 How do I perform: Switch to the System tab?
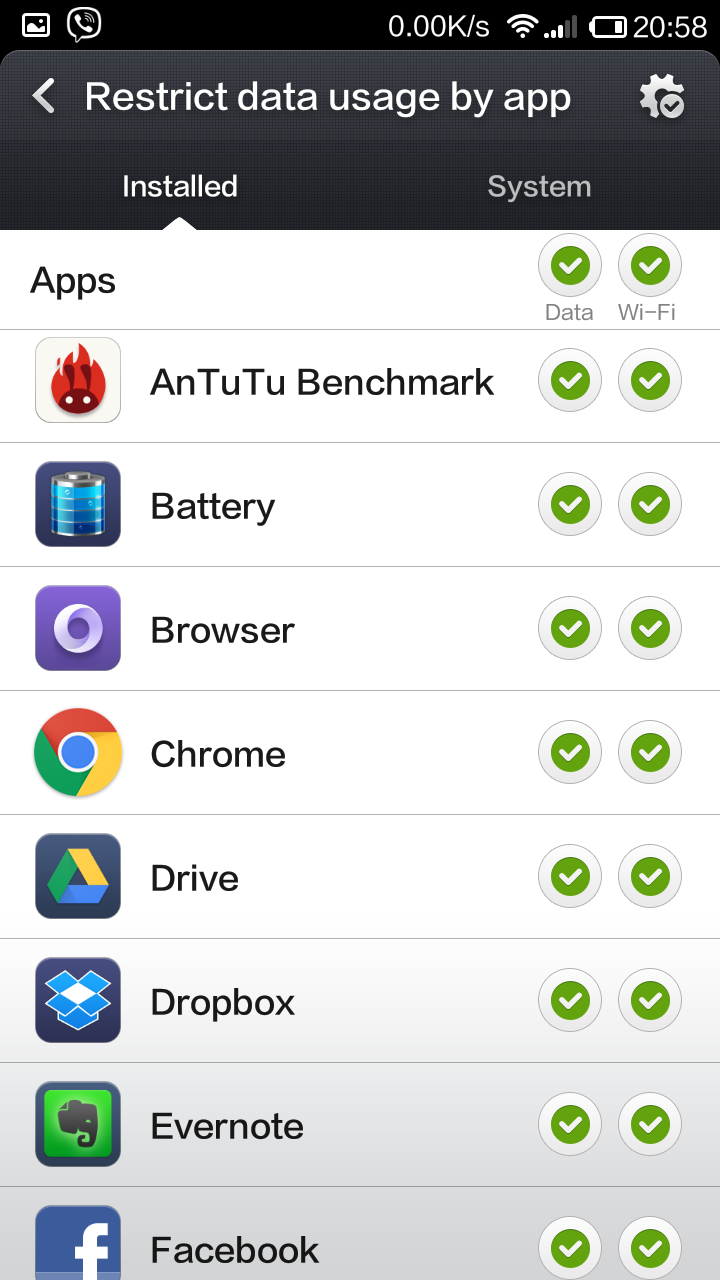pyautogui.click(x=539, y=187)
